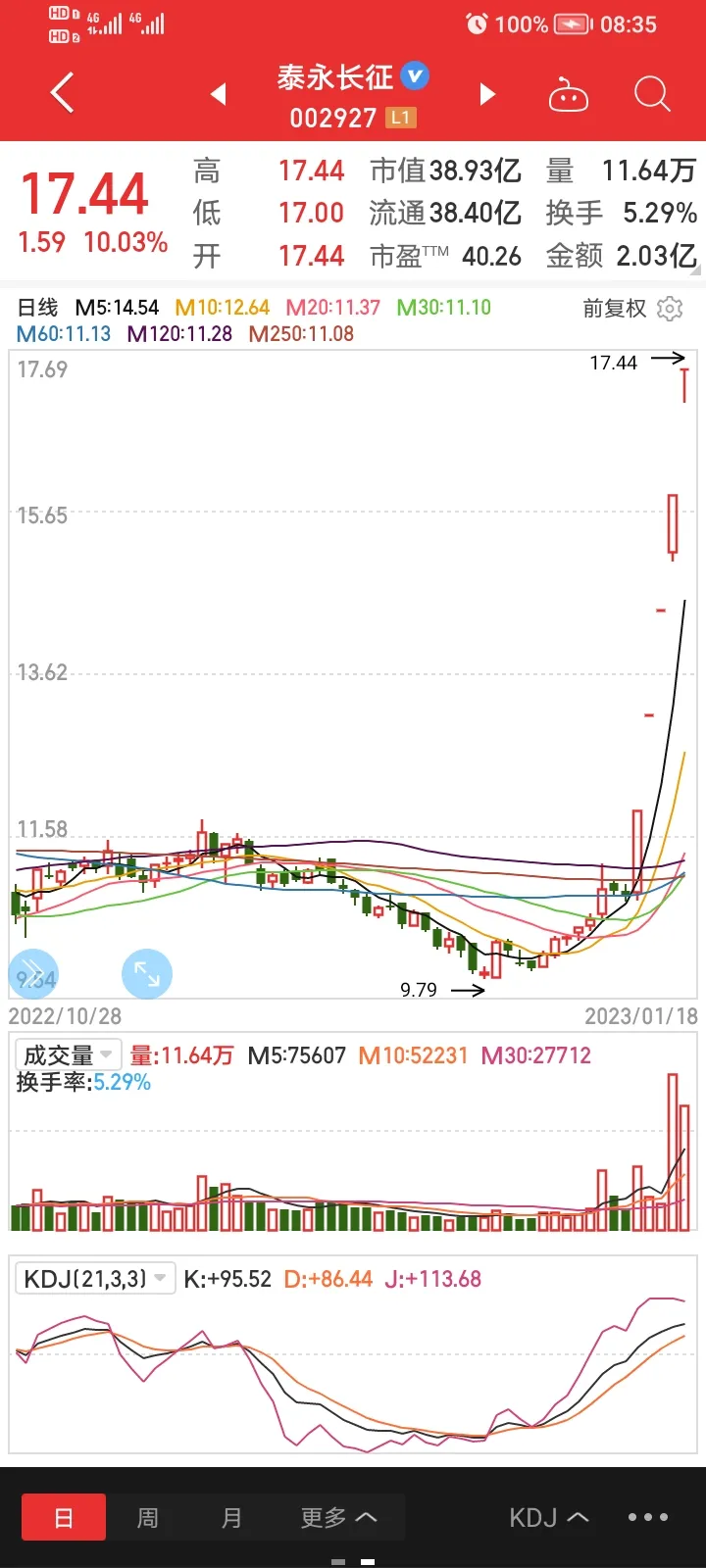Image resolution: width=706 pixels, height=1568 pixels.
Task: Go back using the top-left arrow
Action: 63,94
